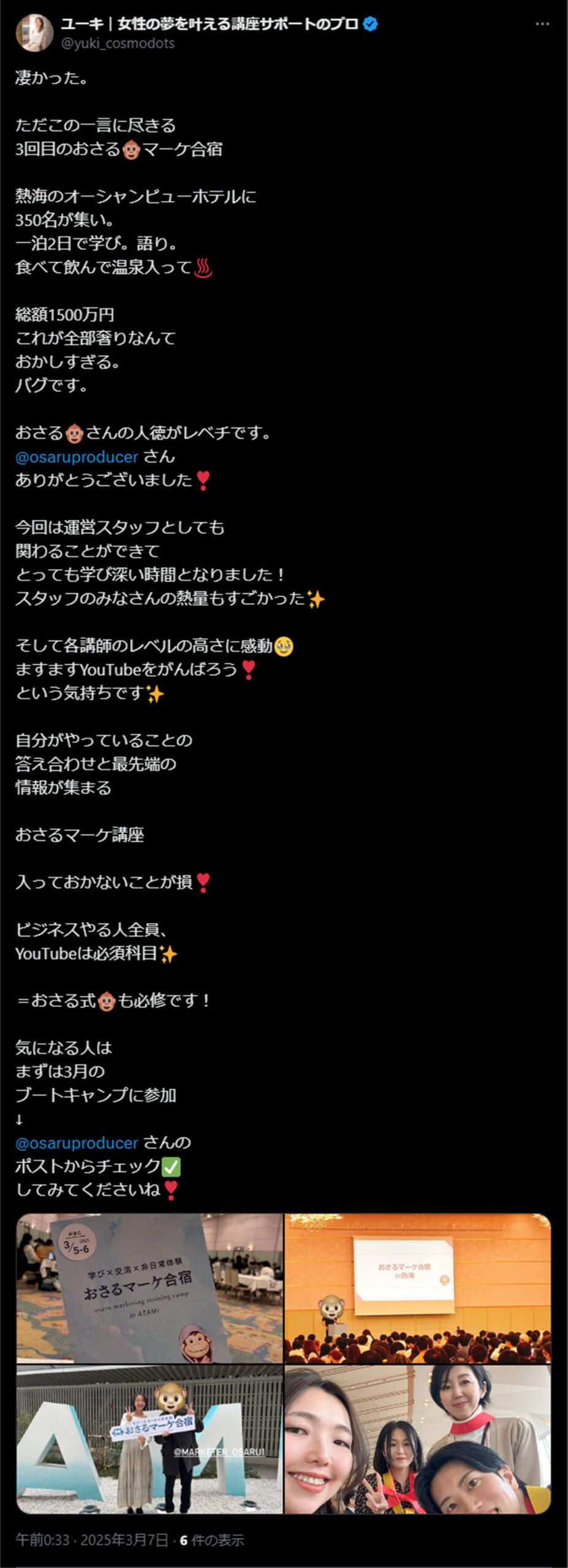Image resolution: width=568 pixels, height=1568 pixels.
Task: Open the @yuki_cosmodots profile from the display name
Action: click(x=210, y=24)
